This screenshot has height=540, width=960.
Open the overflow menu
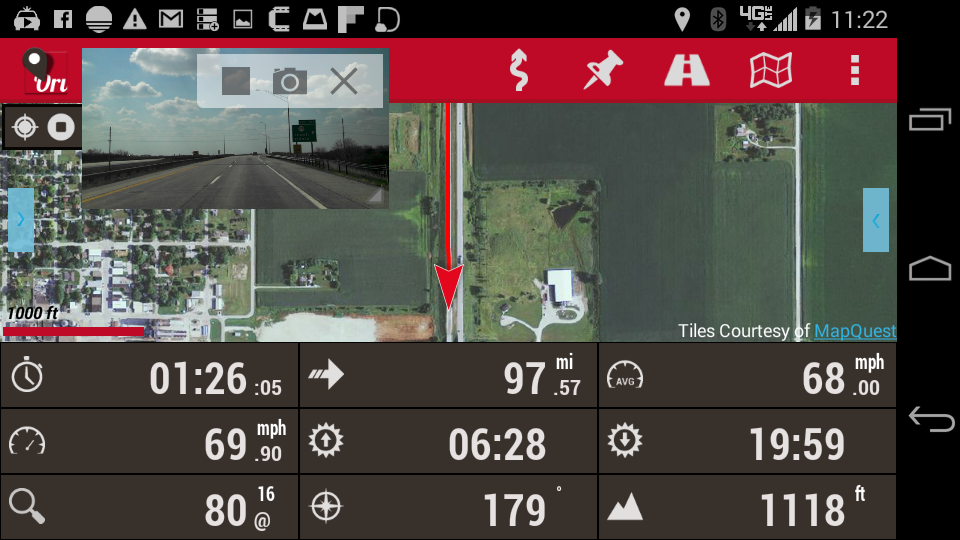point(854,71)
